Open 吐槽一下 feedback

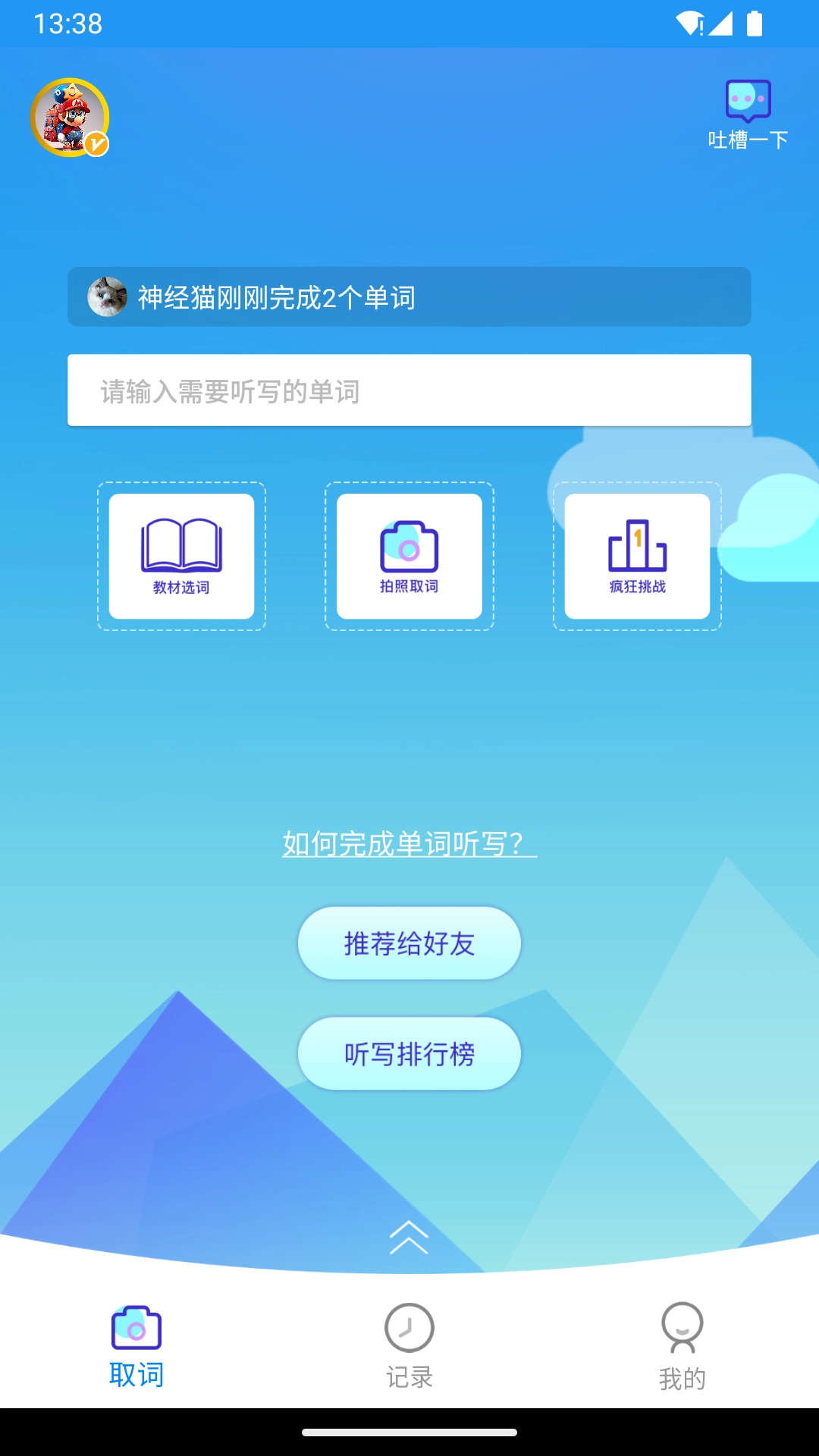click(x=748, y=114)
